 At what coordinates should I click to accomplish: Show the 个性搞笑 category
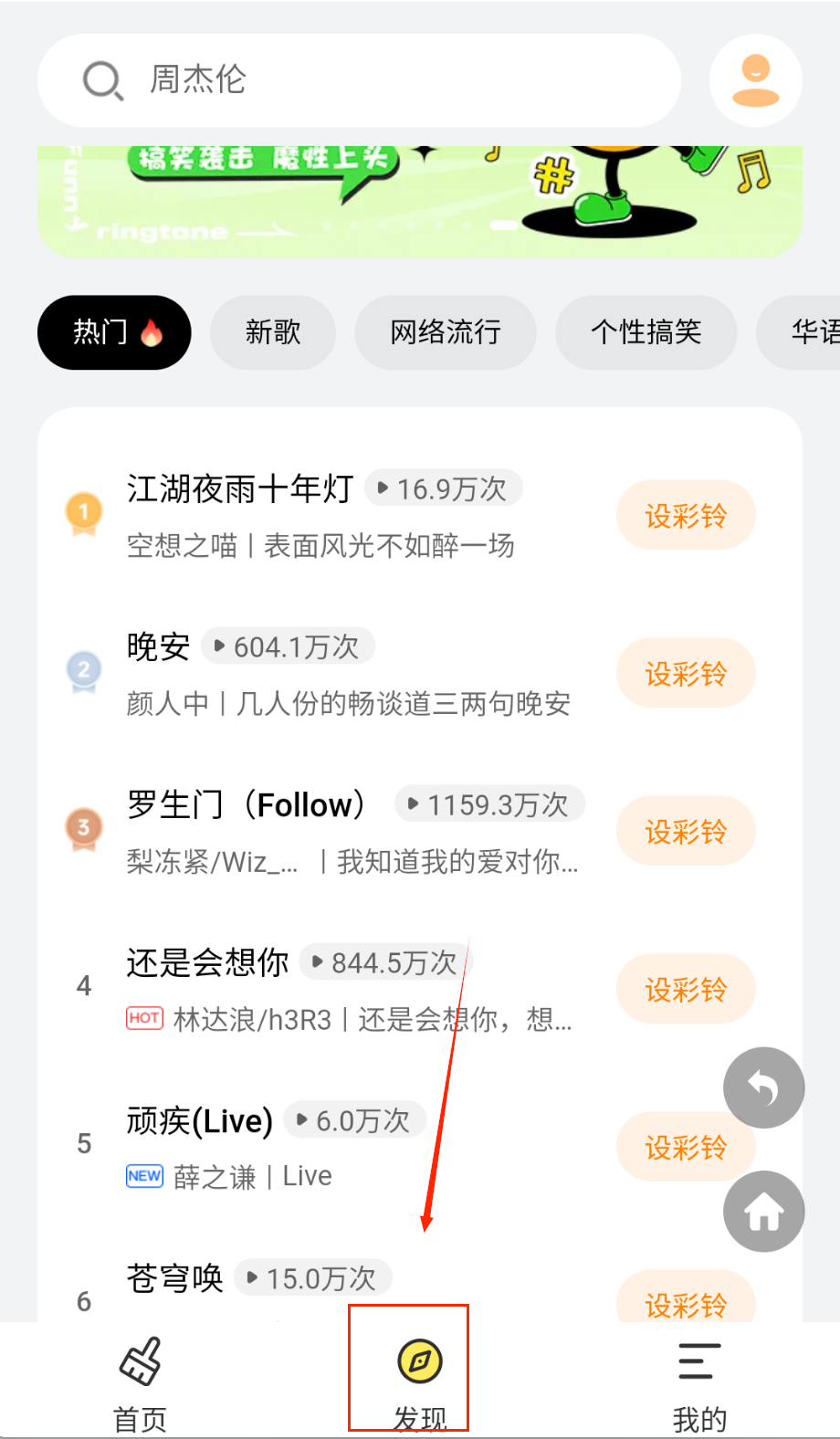pos(646,332)
